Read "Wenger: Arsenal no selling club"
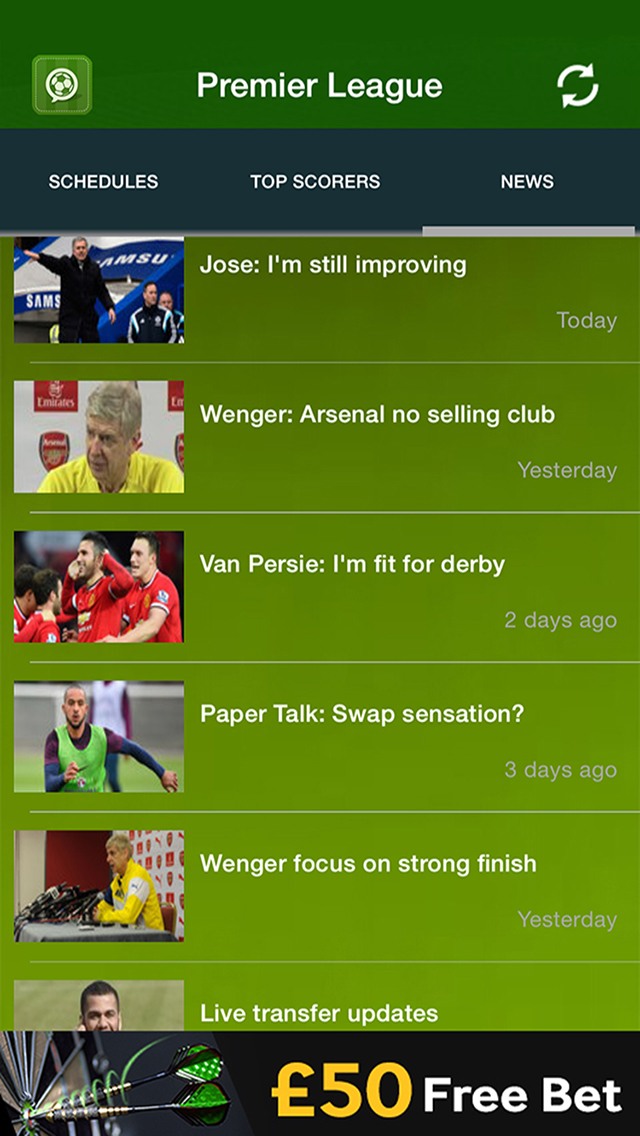Image resolution: width=640 pixels, height=1136 pixels. [x=377, y=415]
